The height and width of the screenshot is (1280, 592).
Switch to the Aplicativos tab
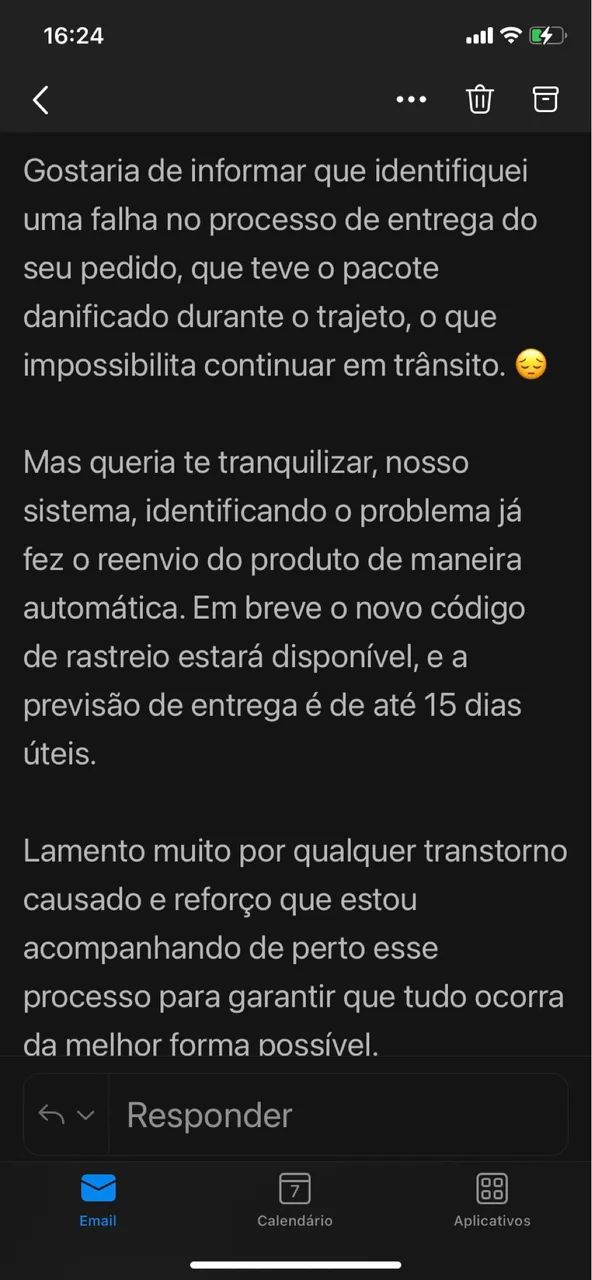[492, 1200]
